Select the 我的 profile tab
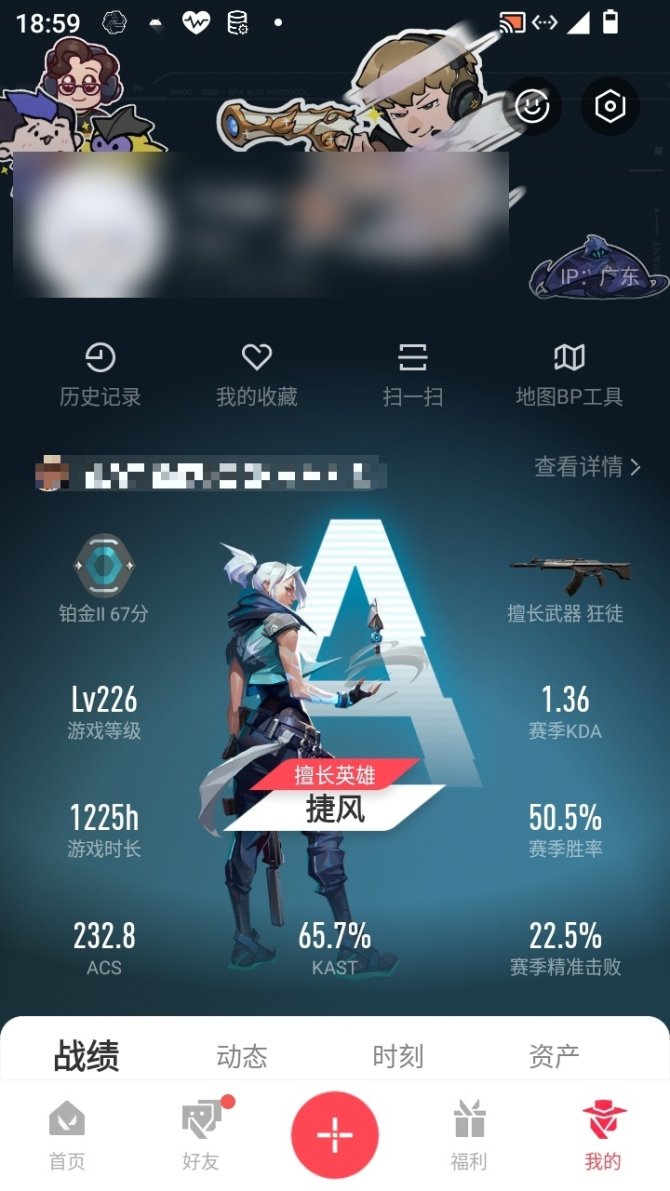The height and width of the screenshot is (1191, 670). (603, 1137)
